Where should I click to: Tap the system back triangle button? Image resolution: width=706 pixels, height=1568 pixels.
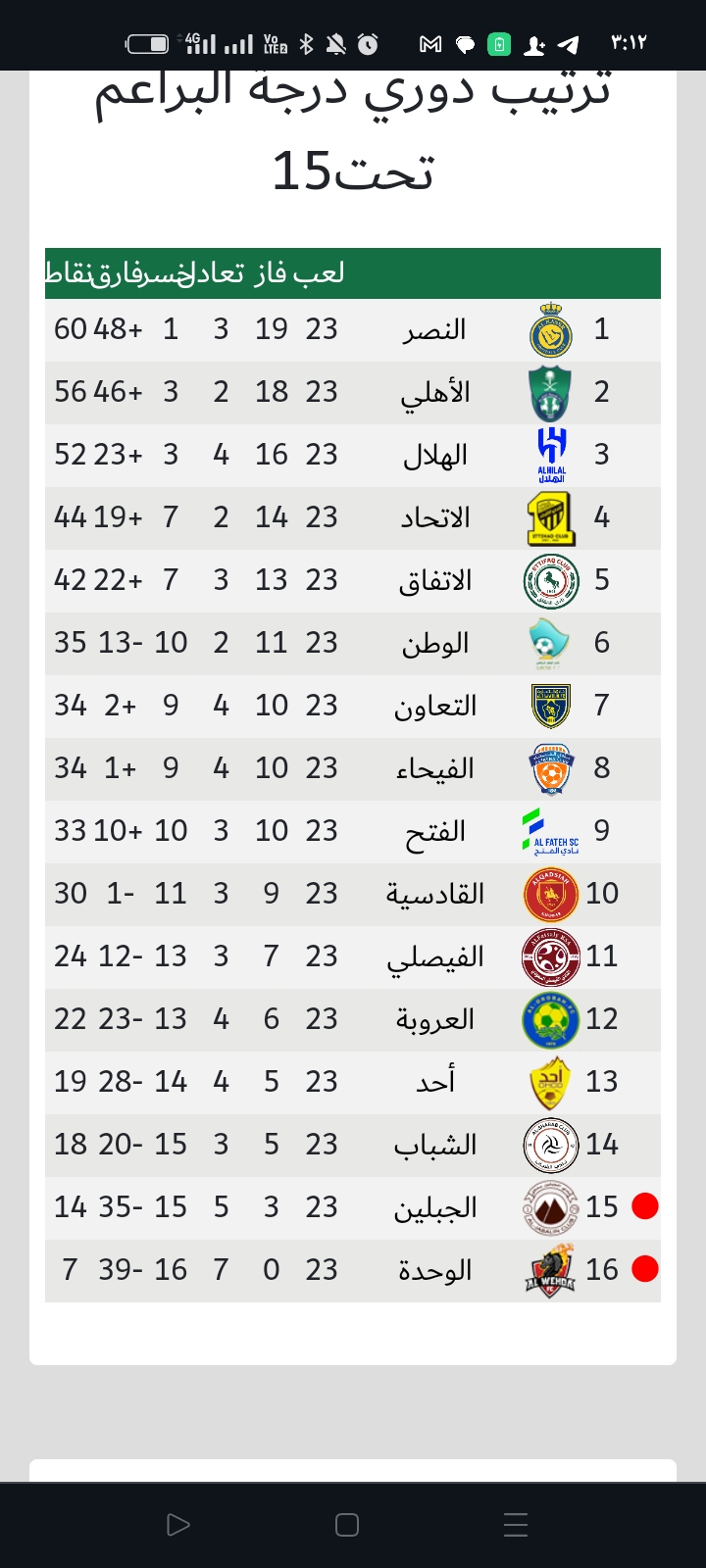click(177, 1525)
